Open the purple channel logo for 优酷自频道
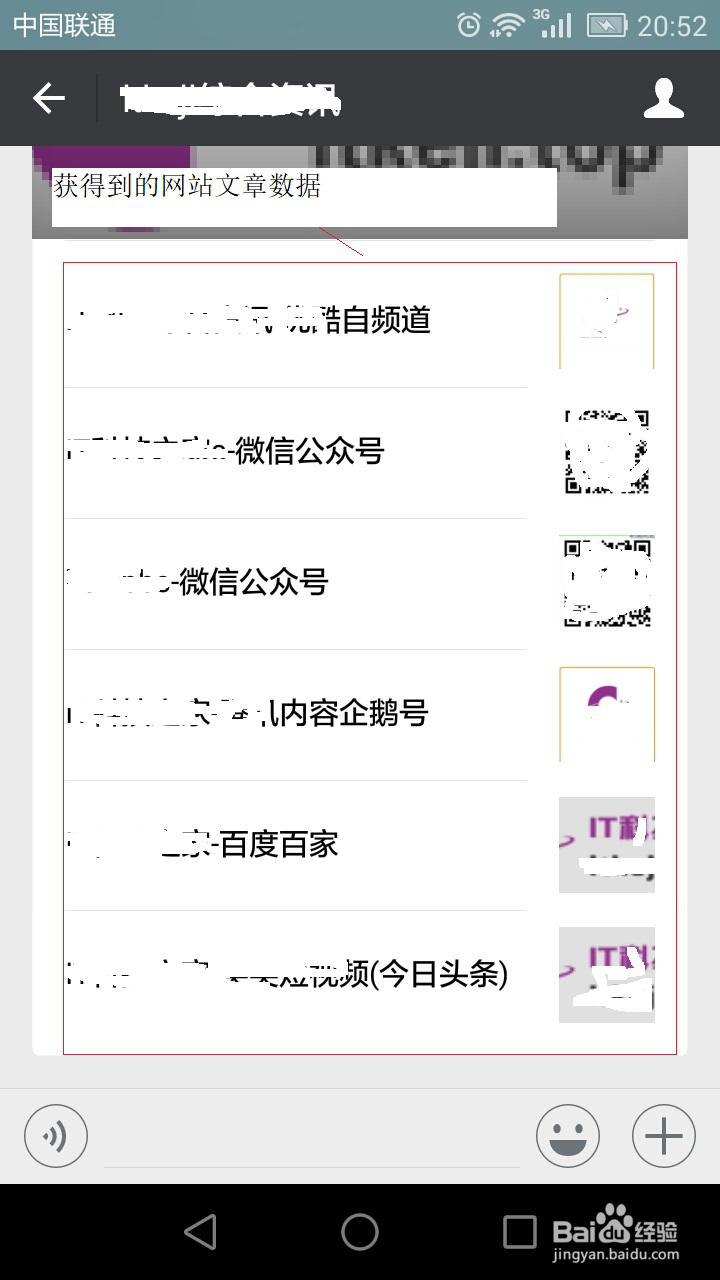 pyautogui.click(x=606, y=320)
